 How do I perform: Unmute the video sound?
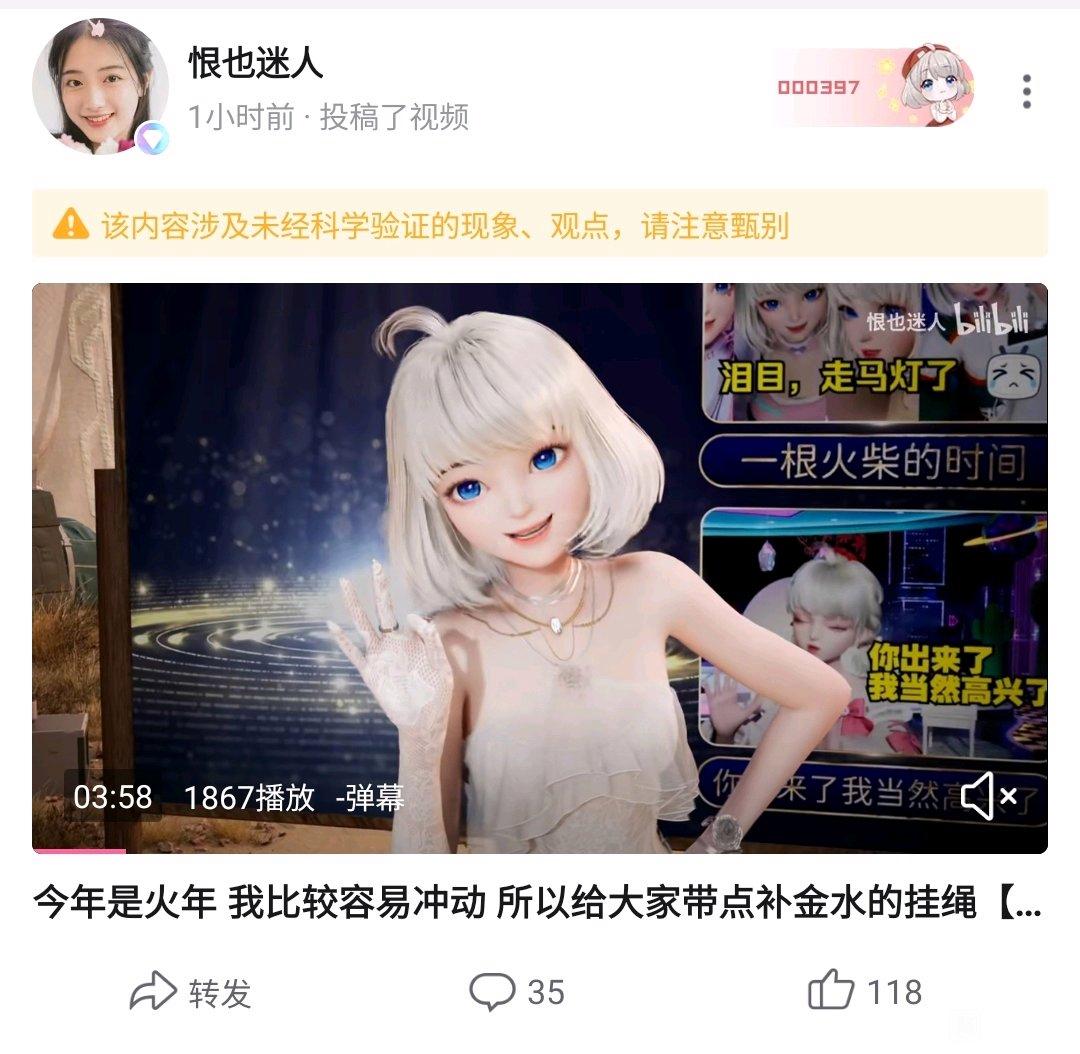[988, 796]
